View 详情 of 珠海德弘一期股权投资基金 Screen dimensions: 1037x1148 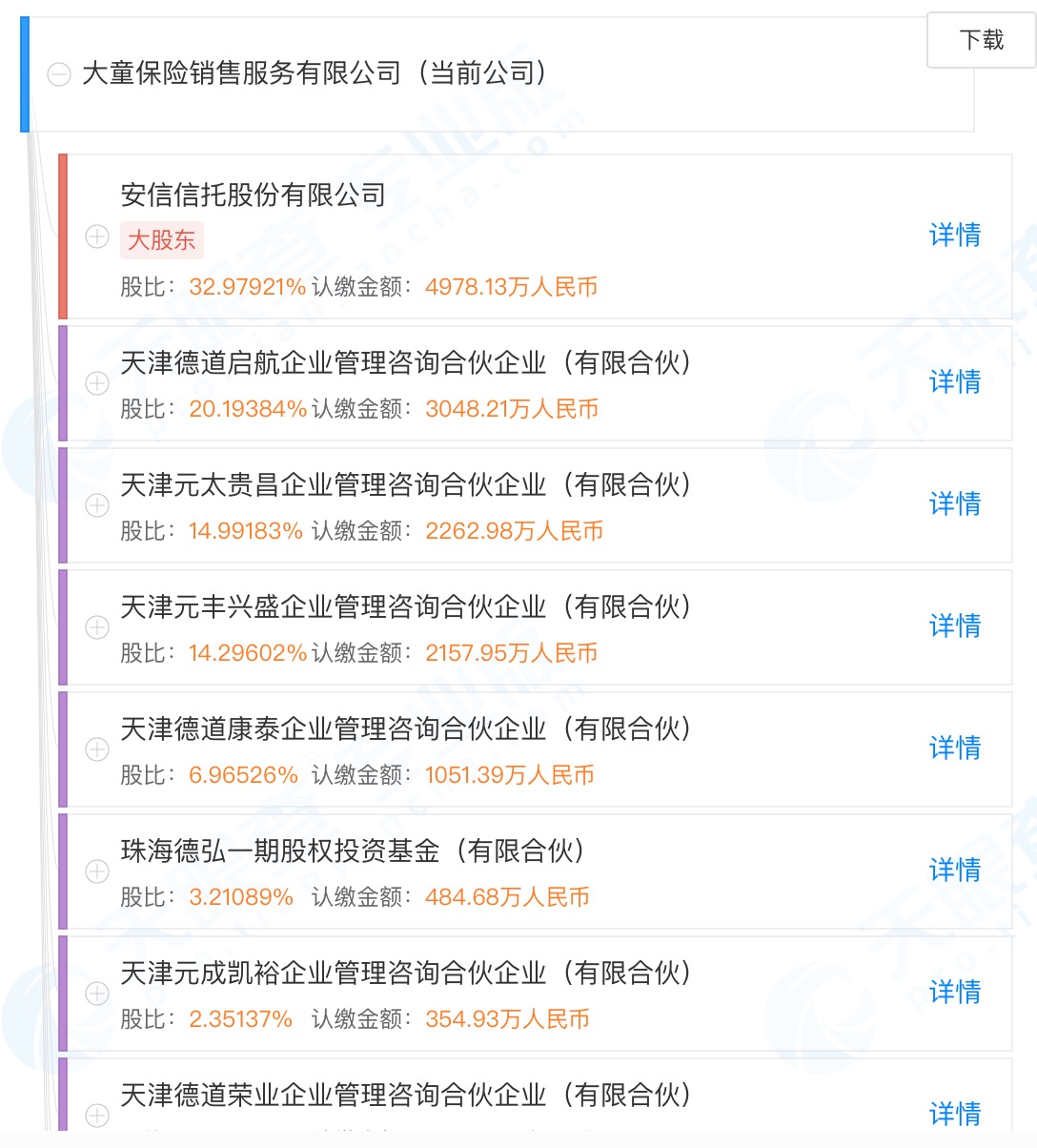(954, 870)
